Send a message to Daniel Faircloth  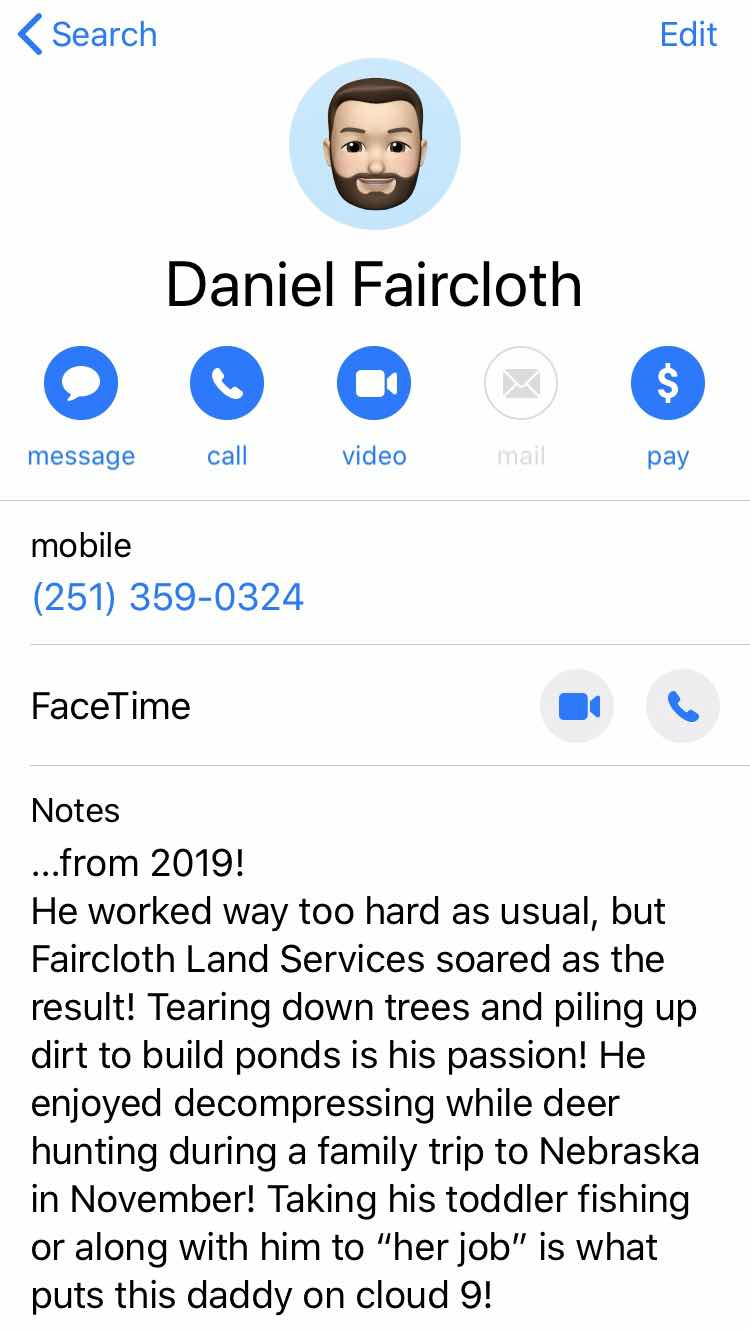point(81,383)
